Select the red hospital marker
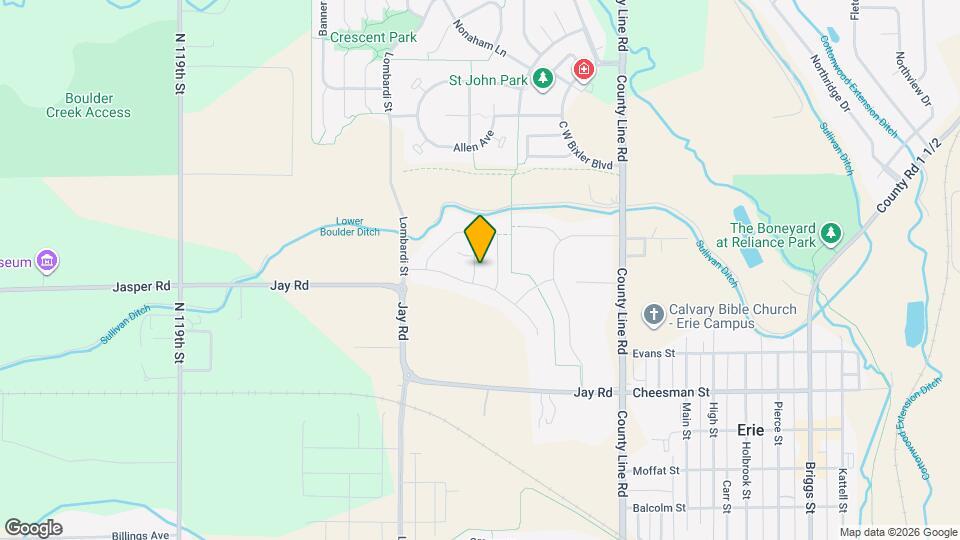 tap(582, 69)
